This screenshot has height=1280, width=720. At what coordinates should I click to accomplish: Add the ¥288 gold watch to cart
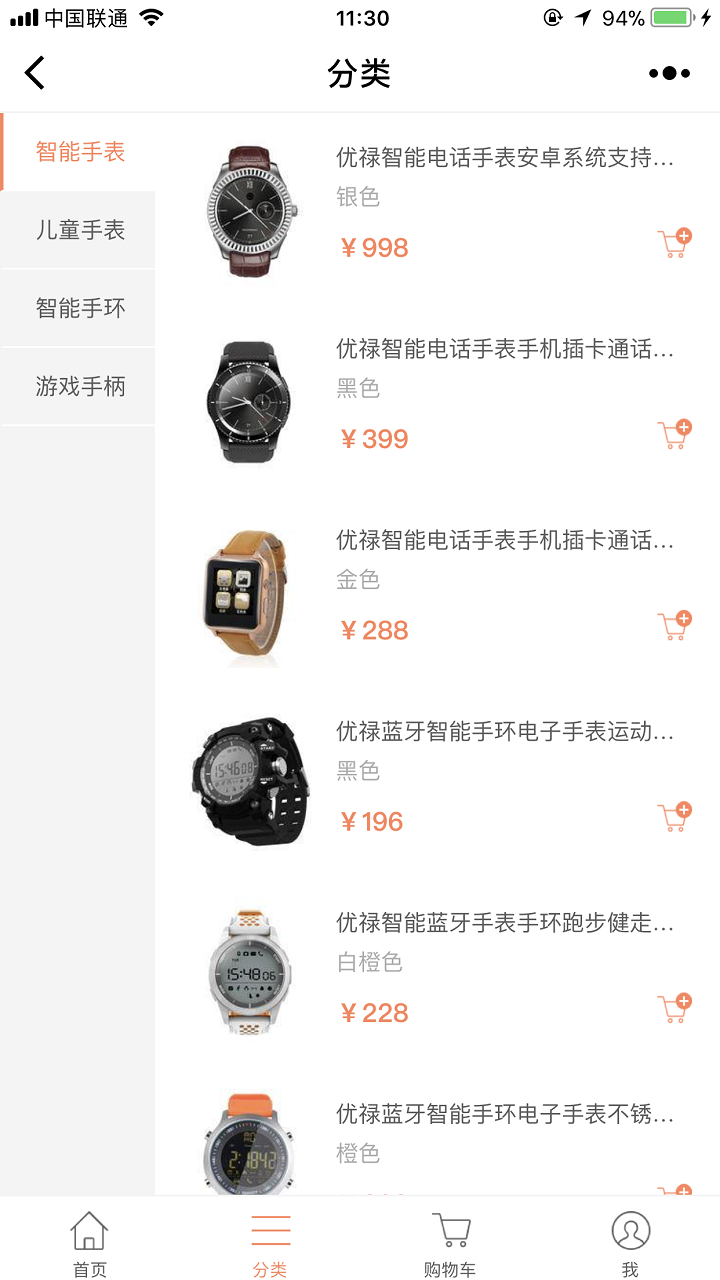coord(675,626)
